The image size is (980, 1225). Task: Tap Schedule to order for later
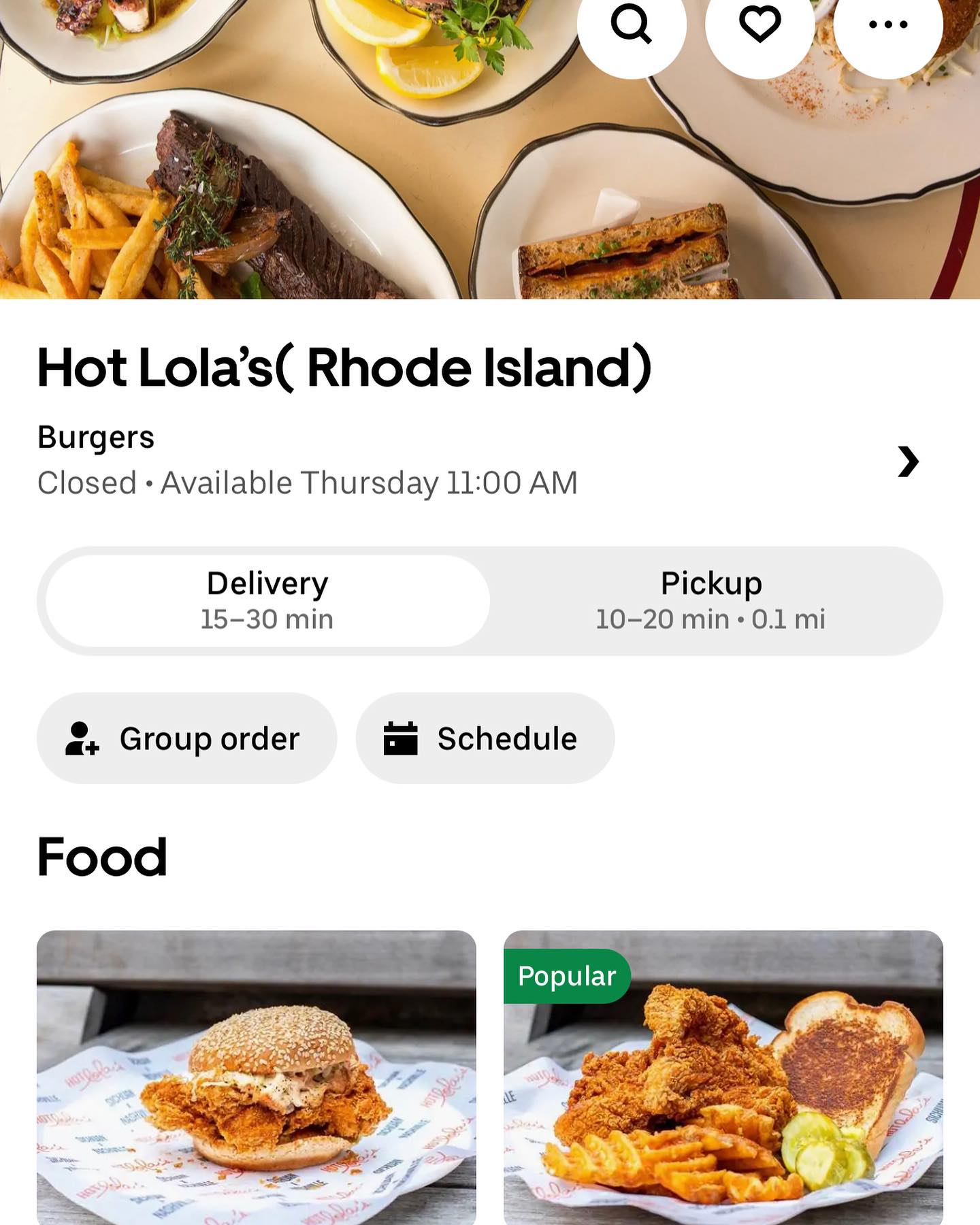pos(485,738)
